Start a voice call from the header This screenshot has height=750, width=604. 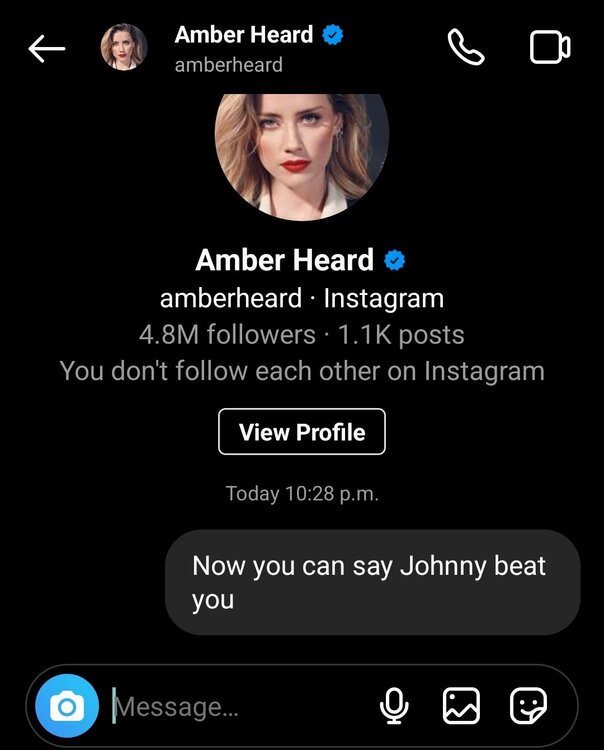coord(465,48)
